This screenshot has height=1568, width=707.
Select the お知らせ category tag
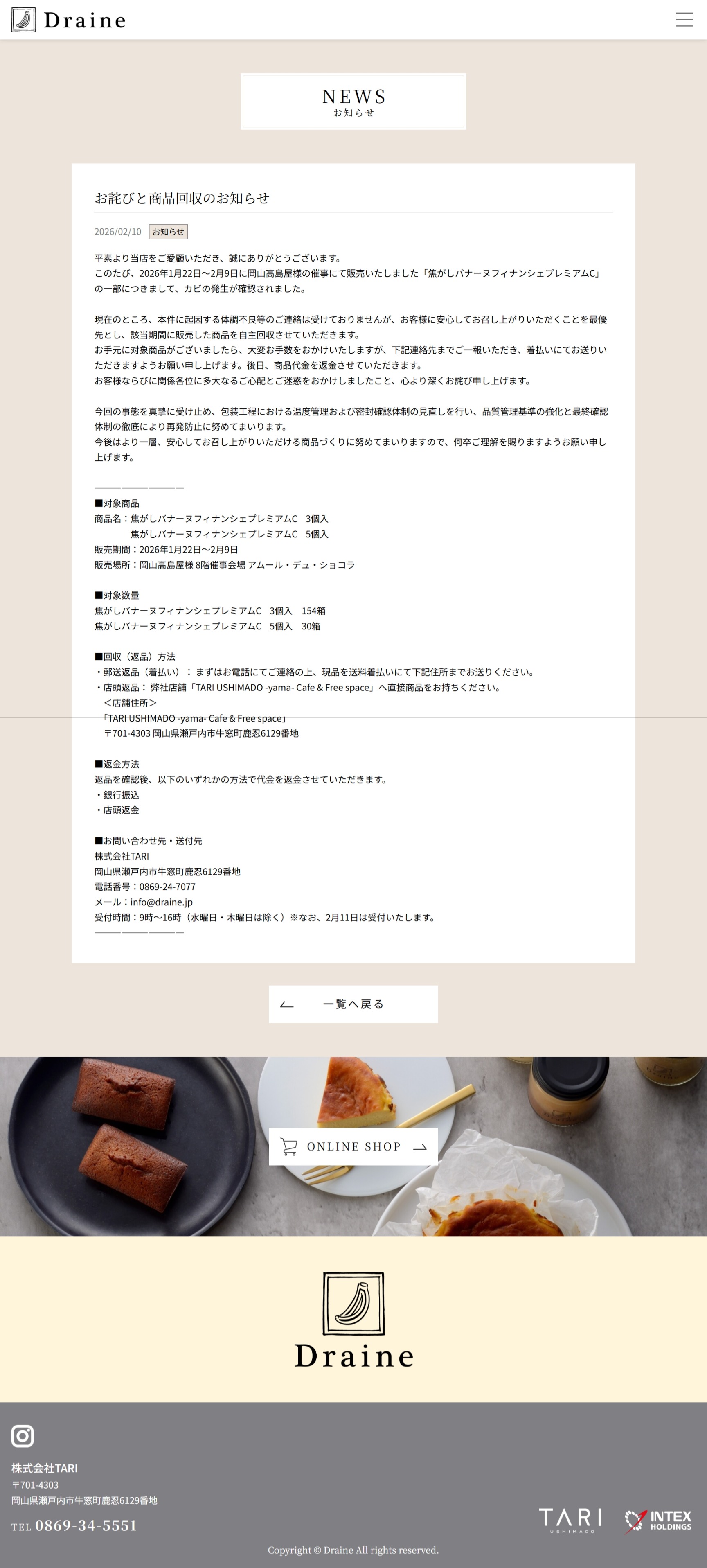tap(168, 231)
